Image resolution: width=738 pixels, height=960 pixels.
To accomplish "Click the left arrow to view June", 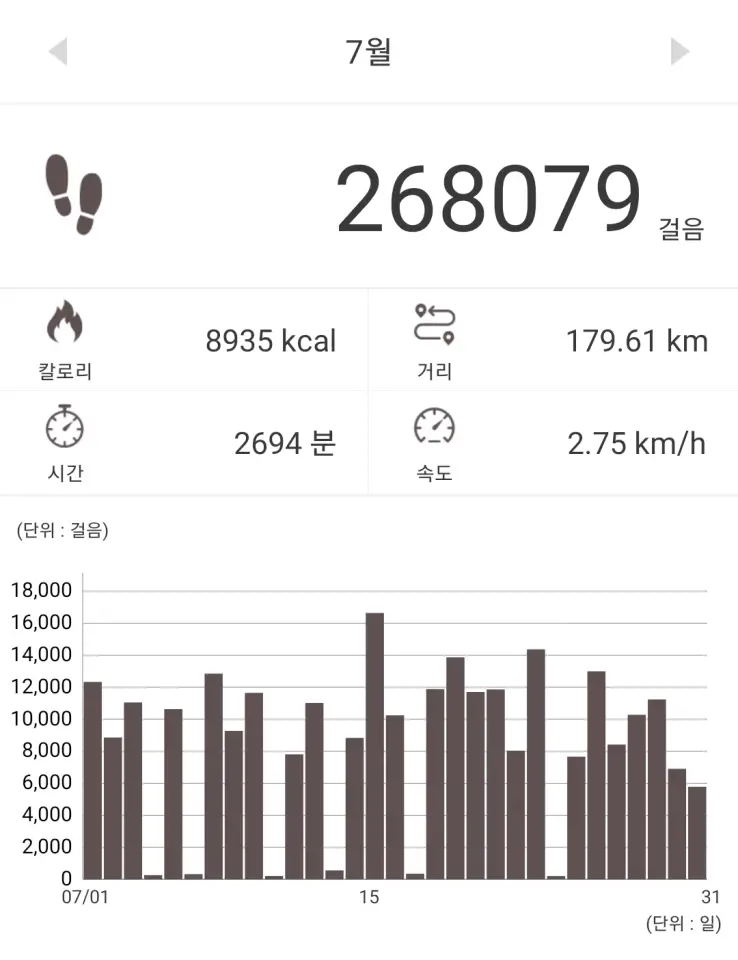I will 58,52.
